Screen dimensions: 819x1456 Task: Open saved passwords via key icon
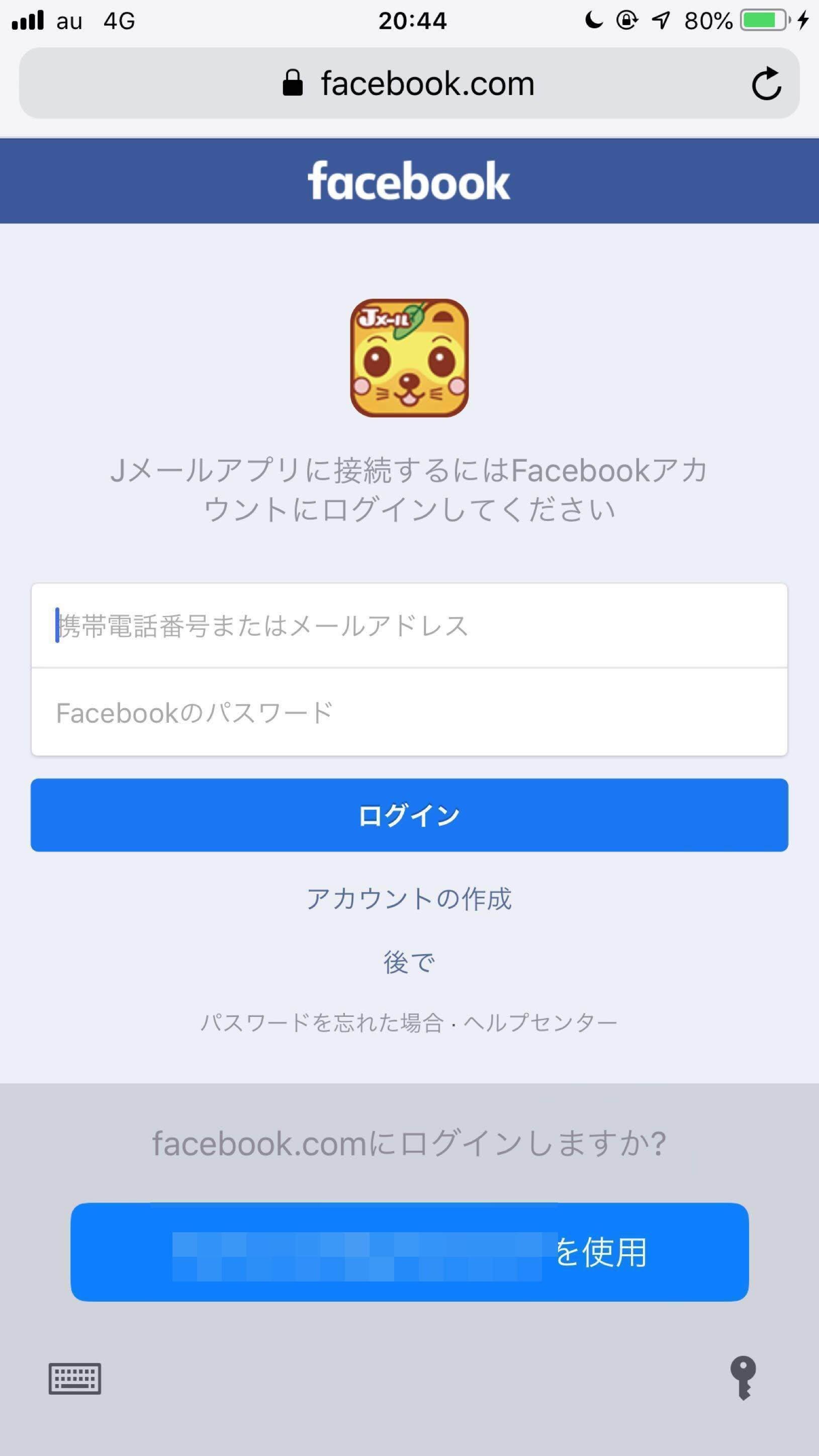pyautogui.click(x=742, y=1378)
